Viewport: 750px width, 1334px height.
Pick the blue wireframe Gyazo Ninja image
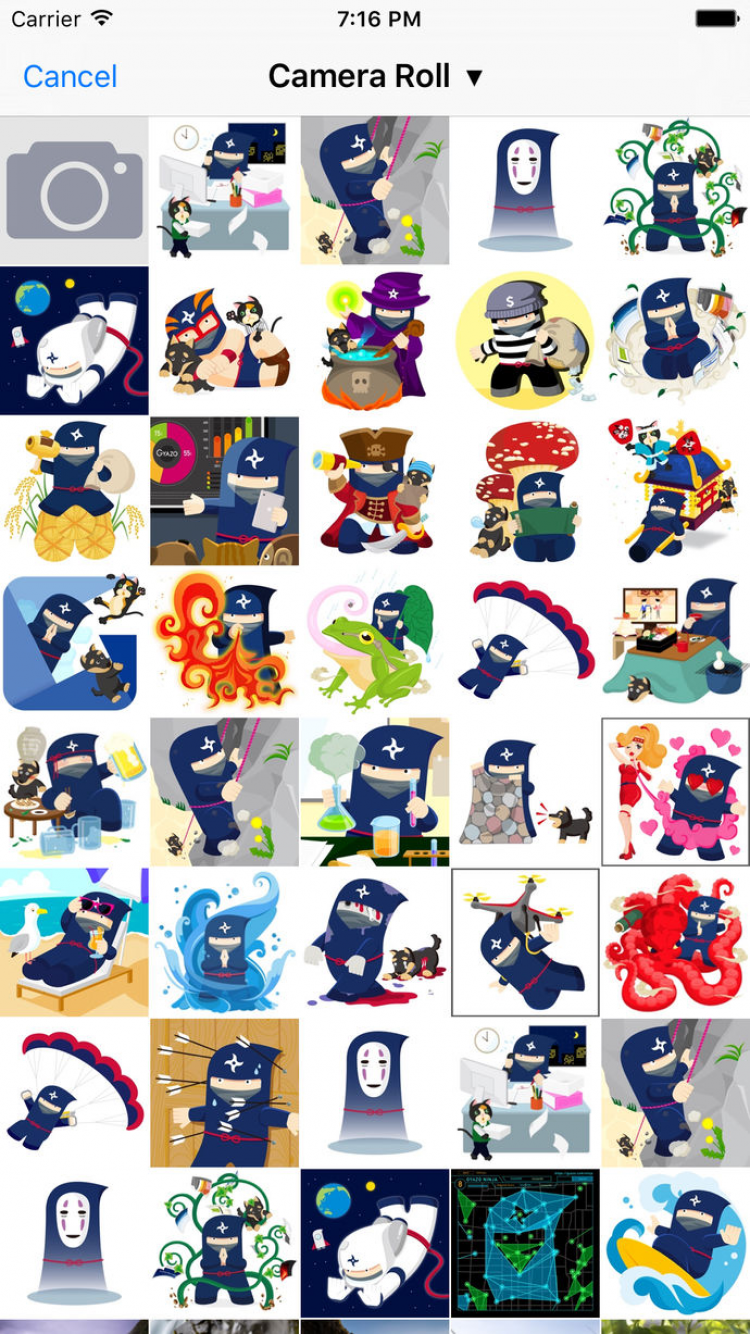click(525, 1243)
